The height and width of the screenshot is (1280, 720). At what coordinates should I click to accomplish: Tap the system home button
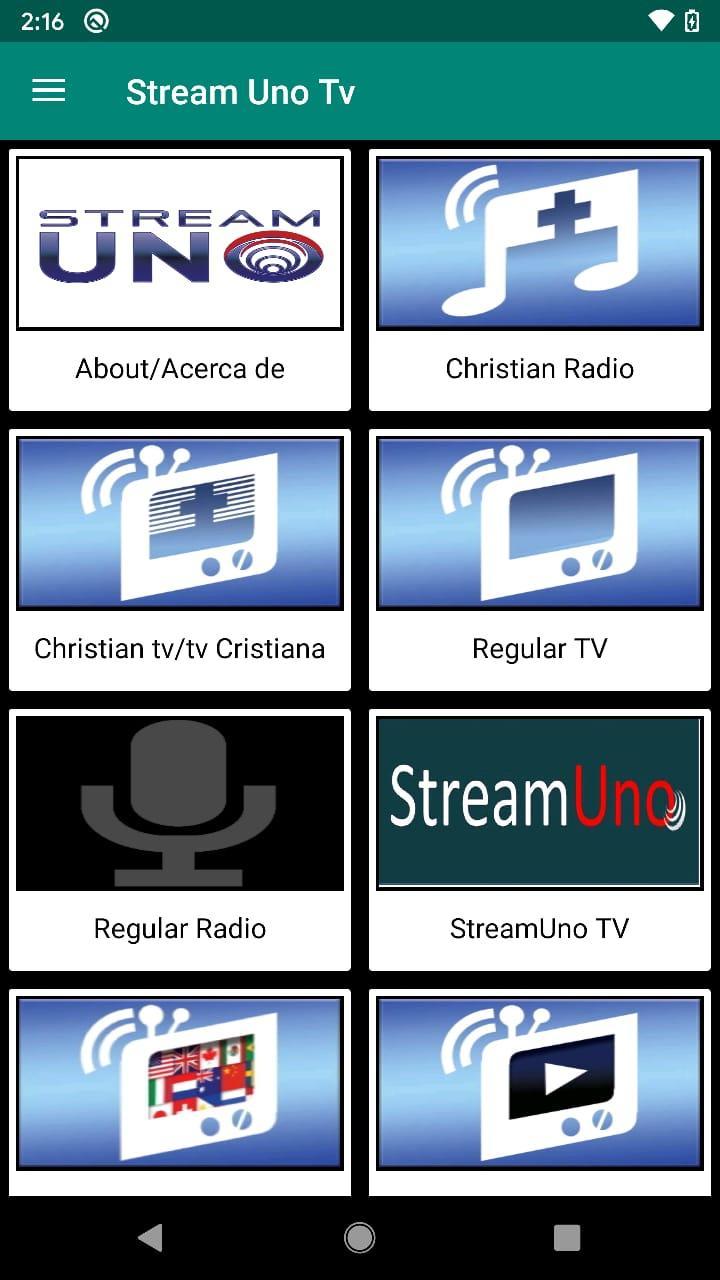coord(360,1238)
